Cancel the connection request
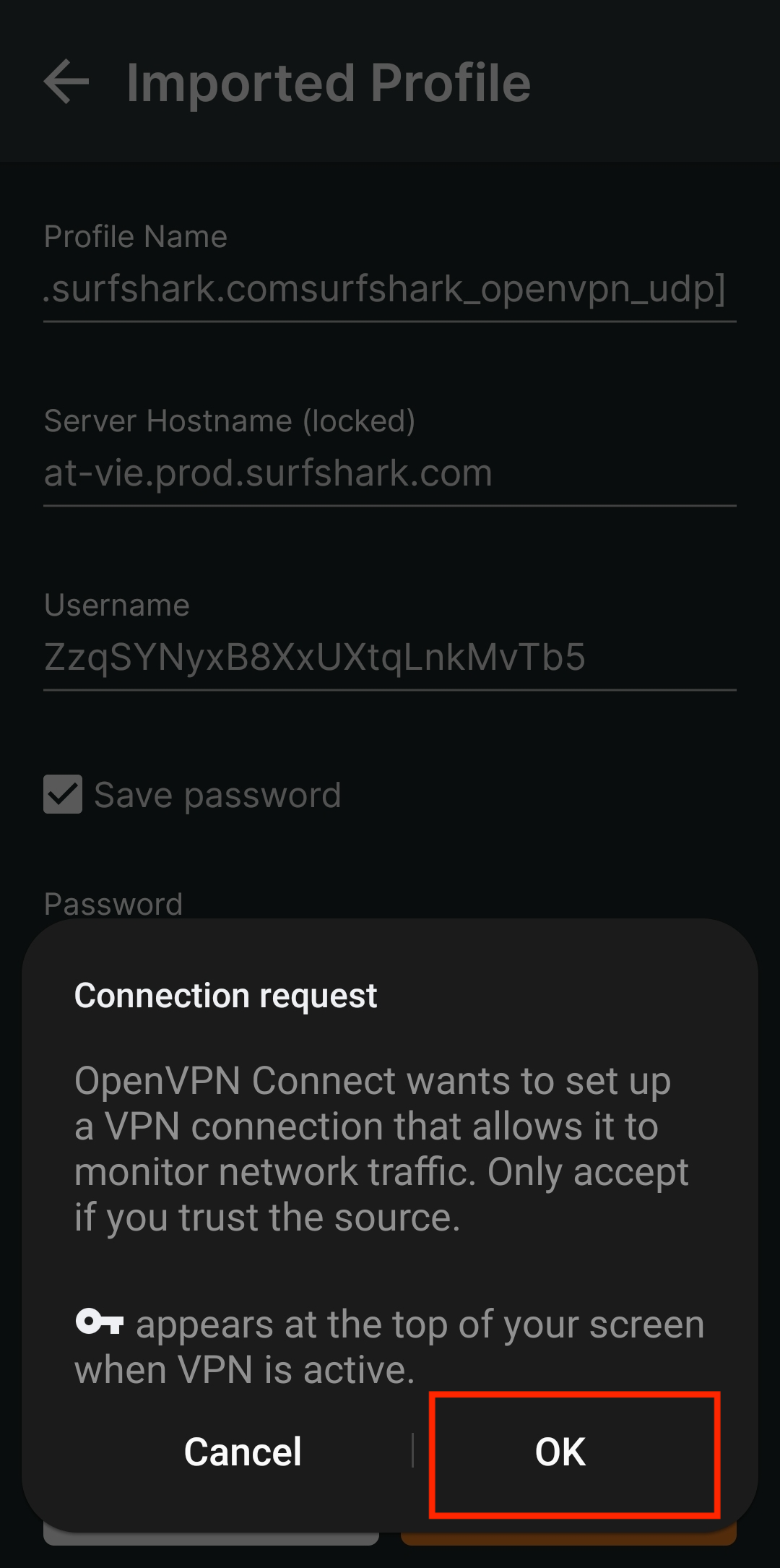 tap(243, 1452)
